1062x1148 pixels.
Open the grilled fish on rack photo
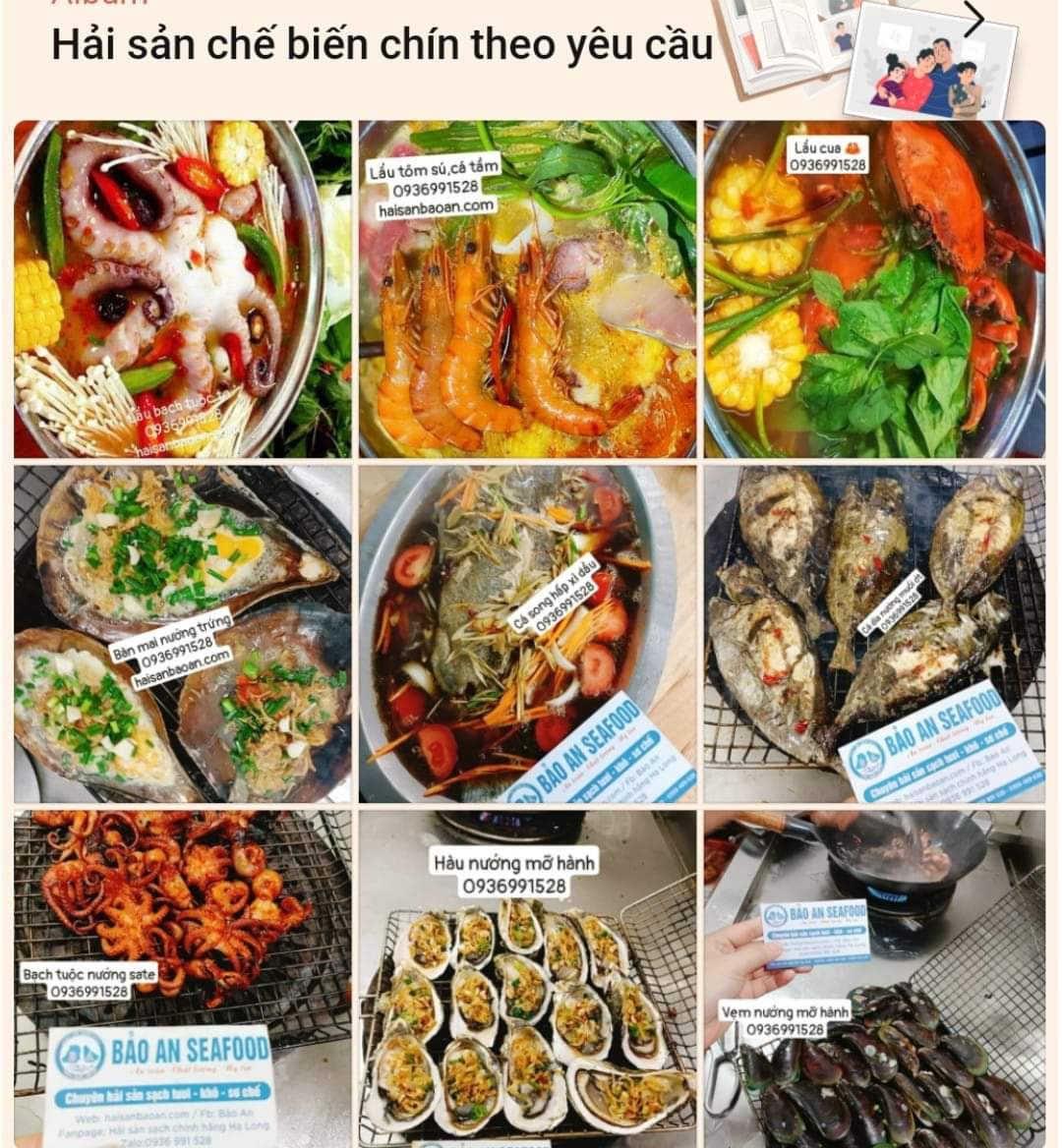coord(874,634)
